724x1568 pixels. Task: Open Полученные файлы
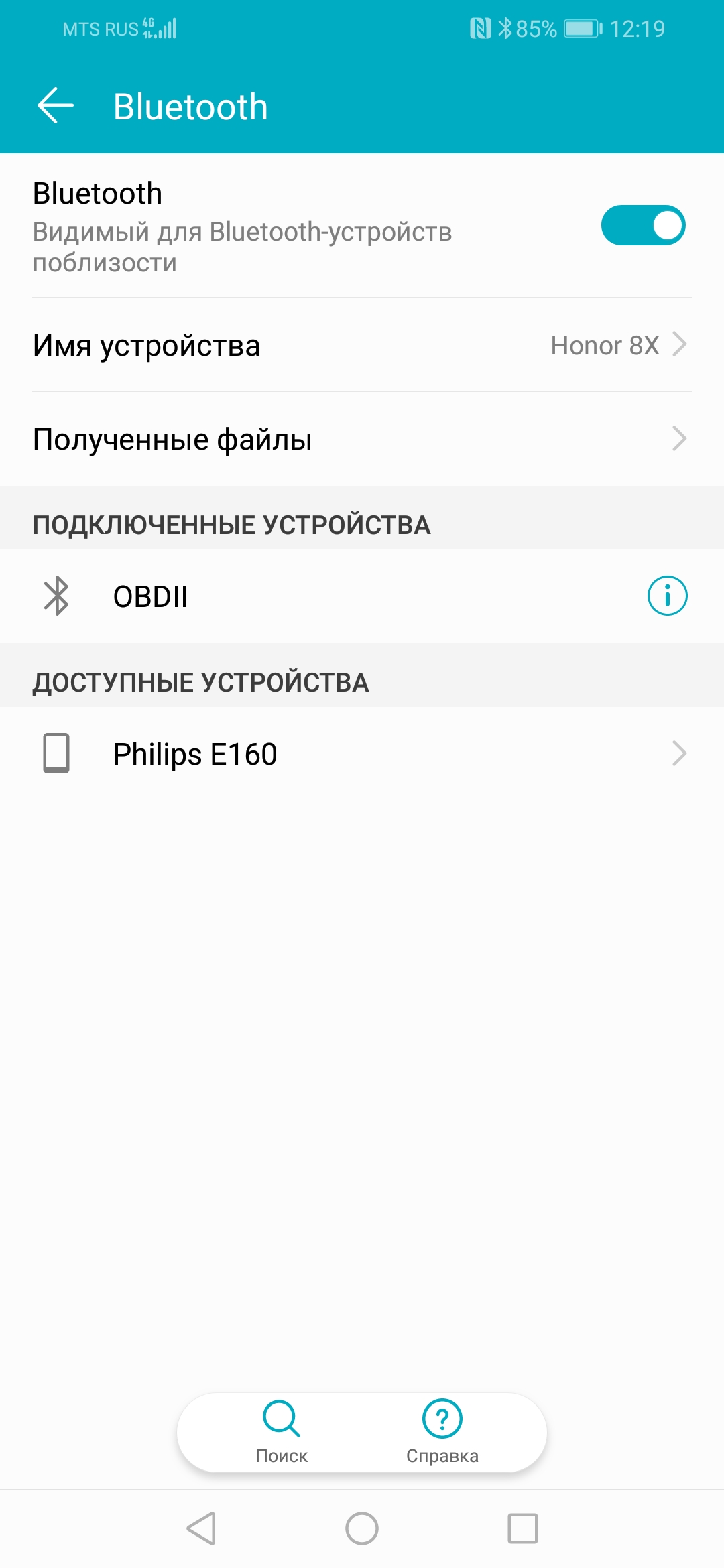click(362, 440)
